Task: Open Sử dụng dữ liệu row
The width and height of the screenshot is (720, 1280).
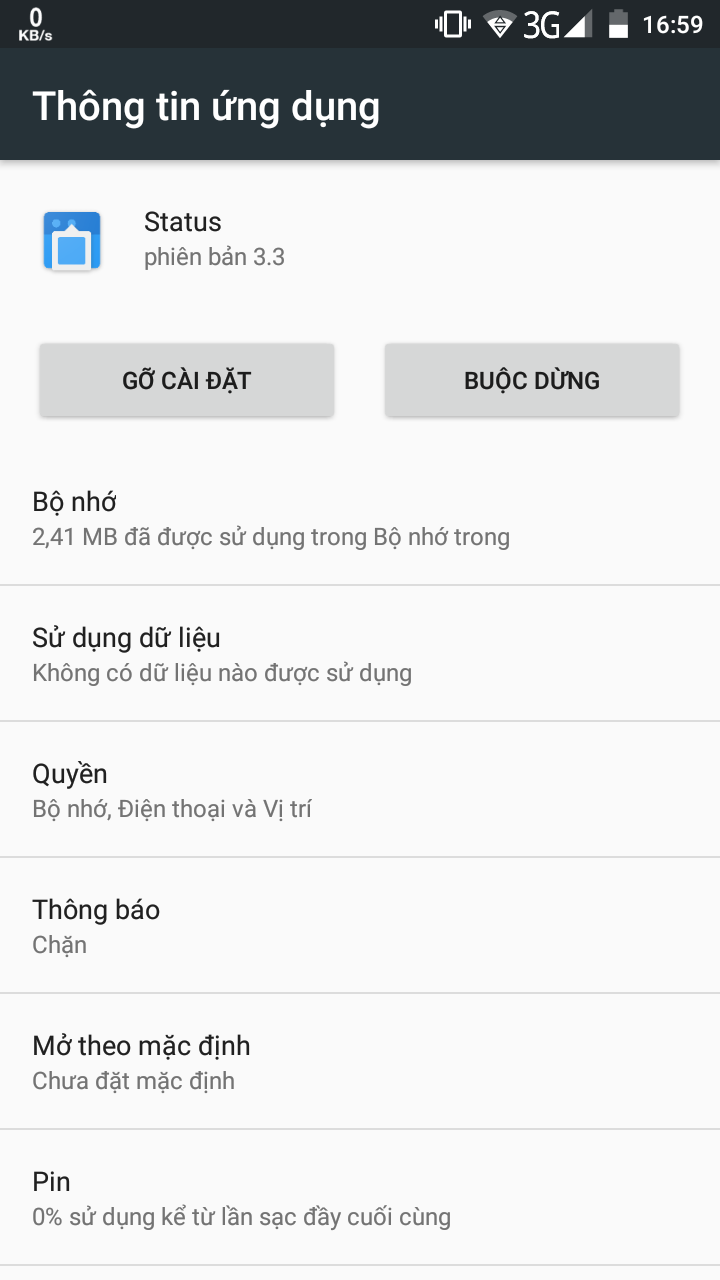Action: [x=360, y=654]
